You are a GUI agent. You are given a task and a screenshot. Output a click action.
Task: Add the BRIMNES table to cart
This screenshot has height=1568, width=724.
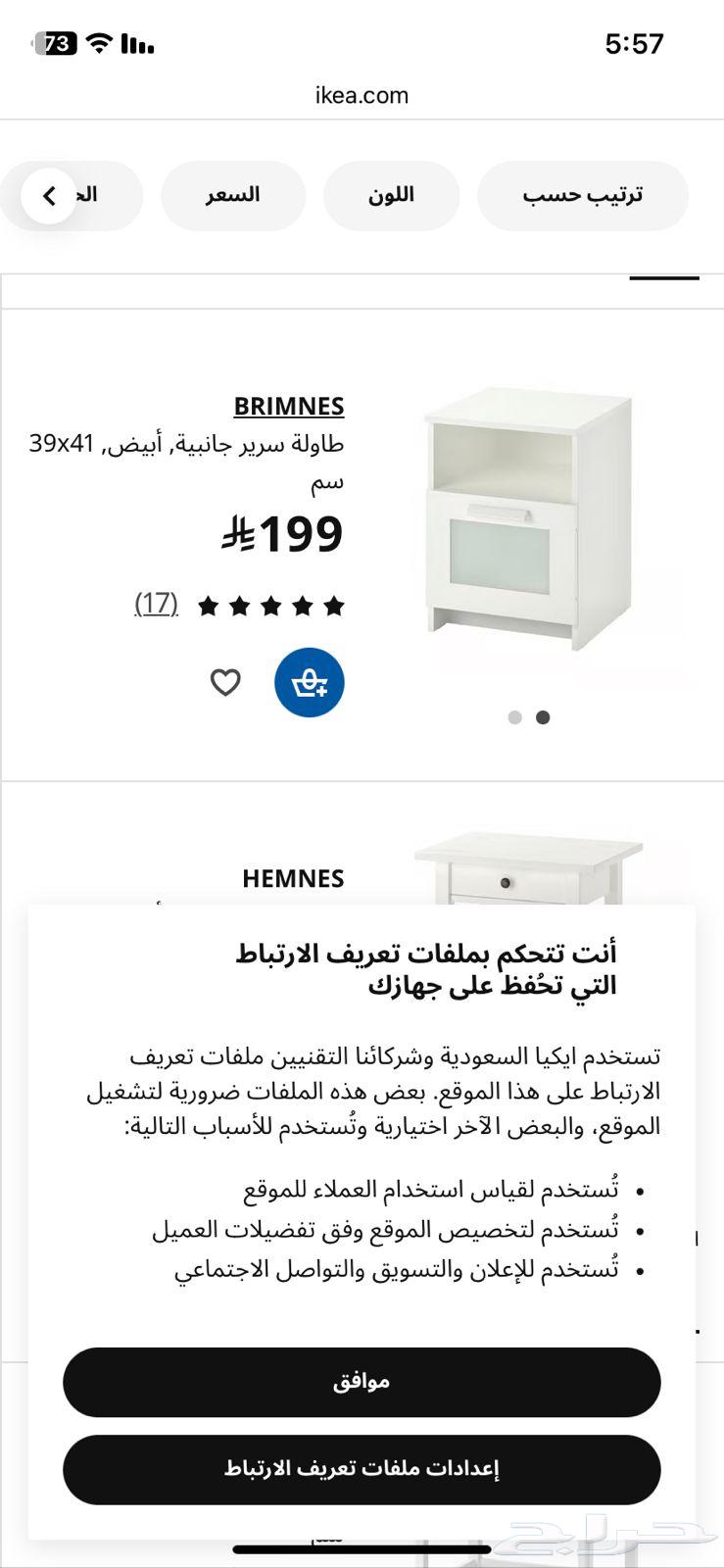308,683
